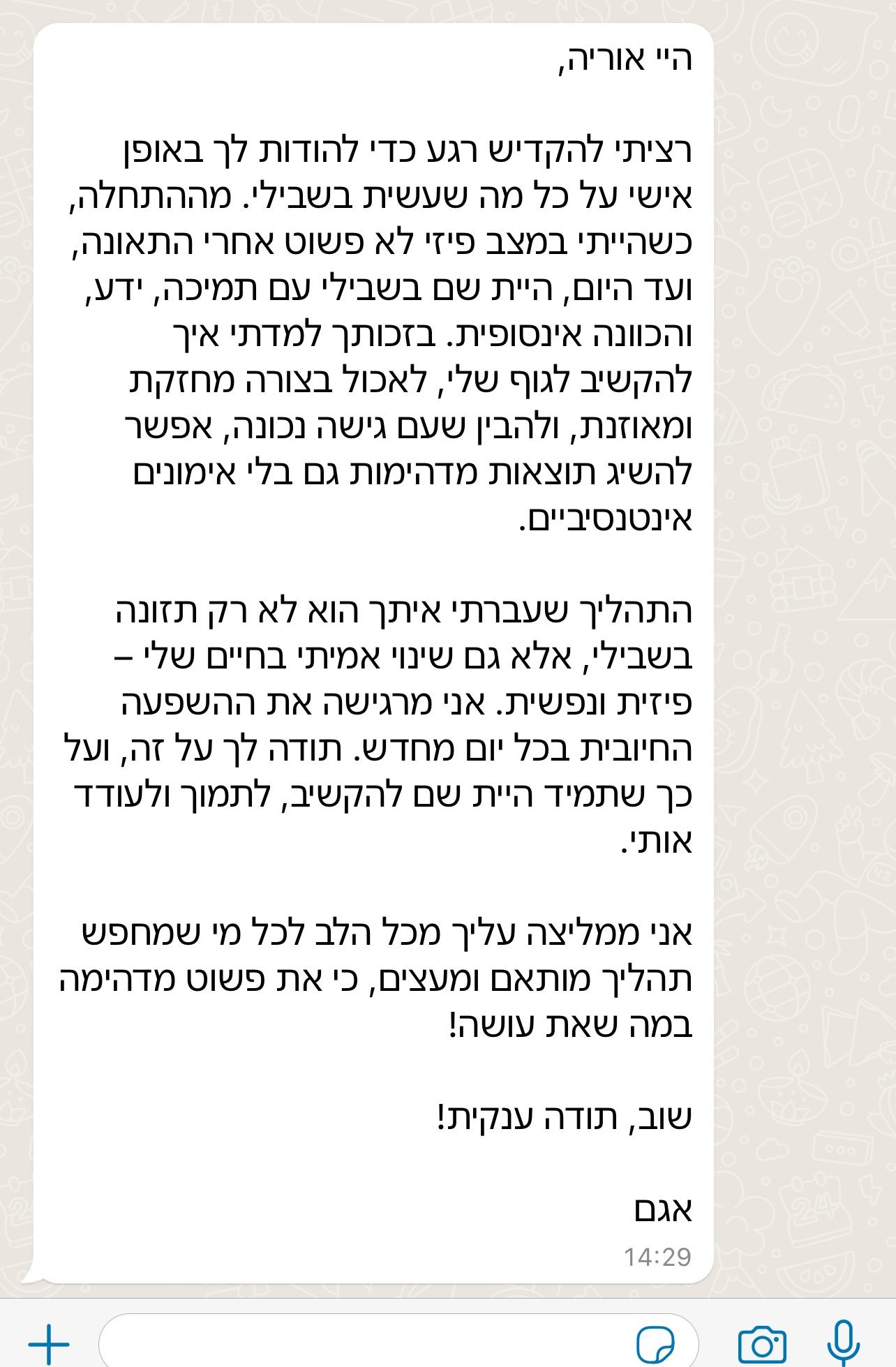Open the camera to take a photo
Viewport: 896px width, 1367px height.
(x=762, y=1343)
